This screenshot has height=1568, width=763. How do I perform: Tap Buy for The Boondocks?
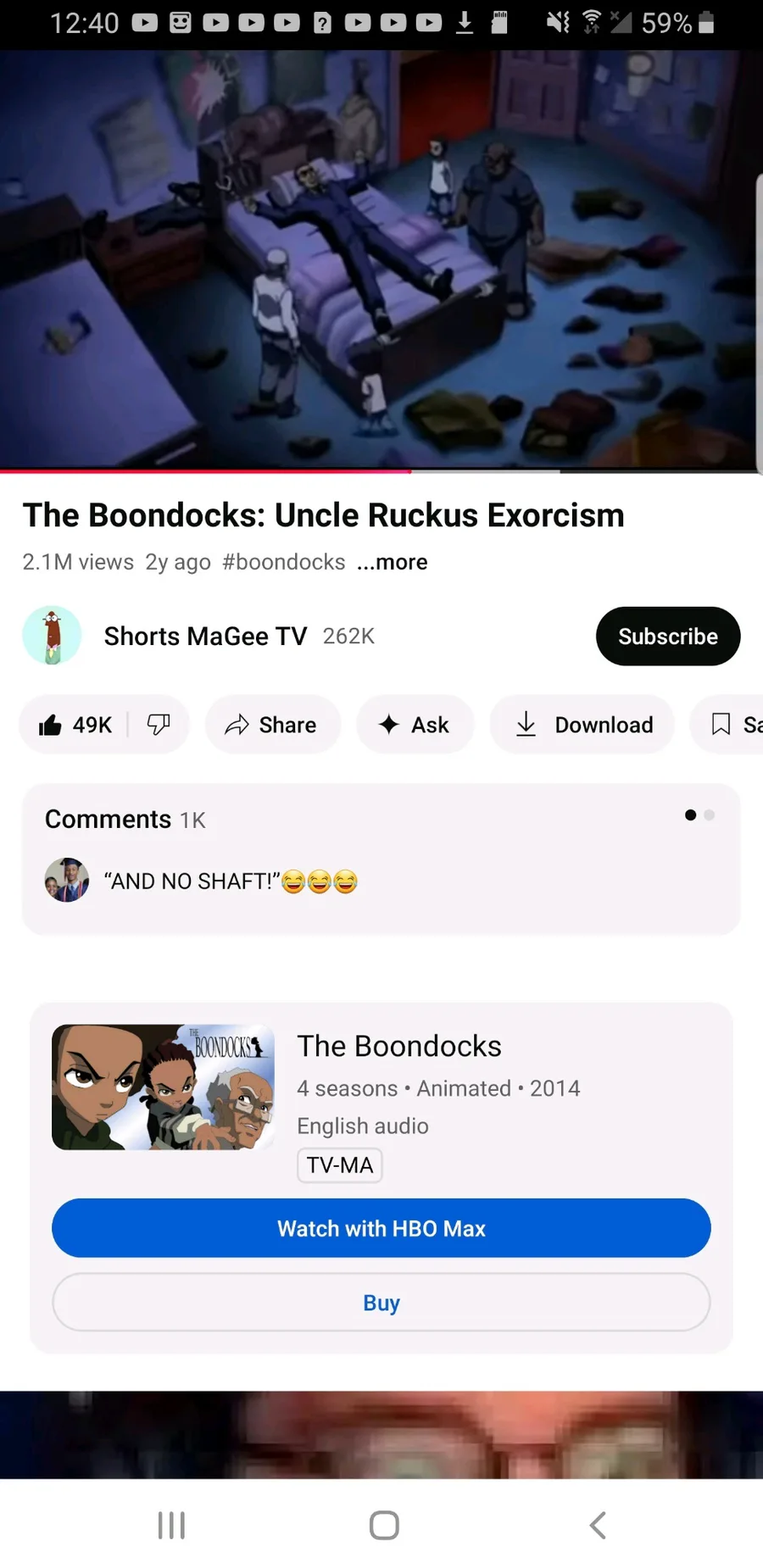click(x=381, y=1303)
